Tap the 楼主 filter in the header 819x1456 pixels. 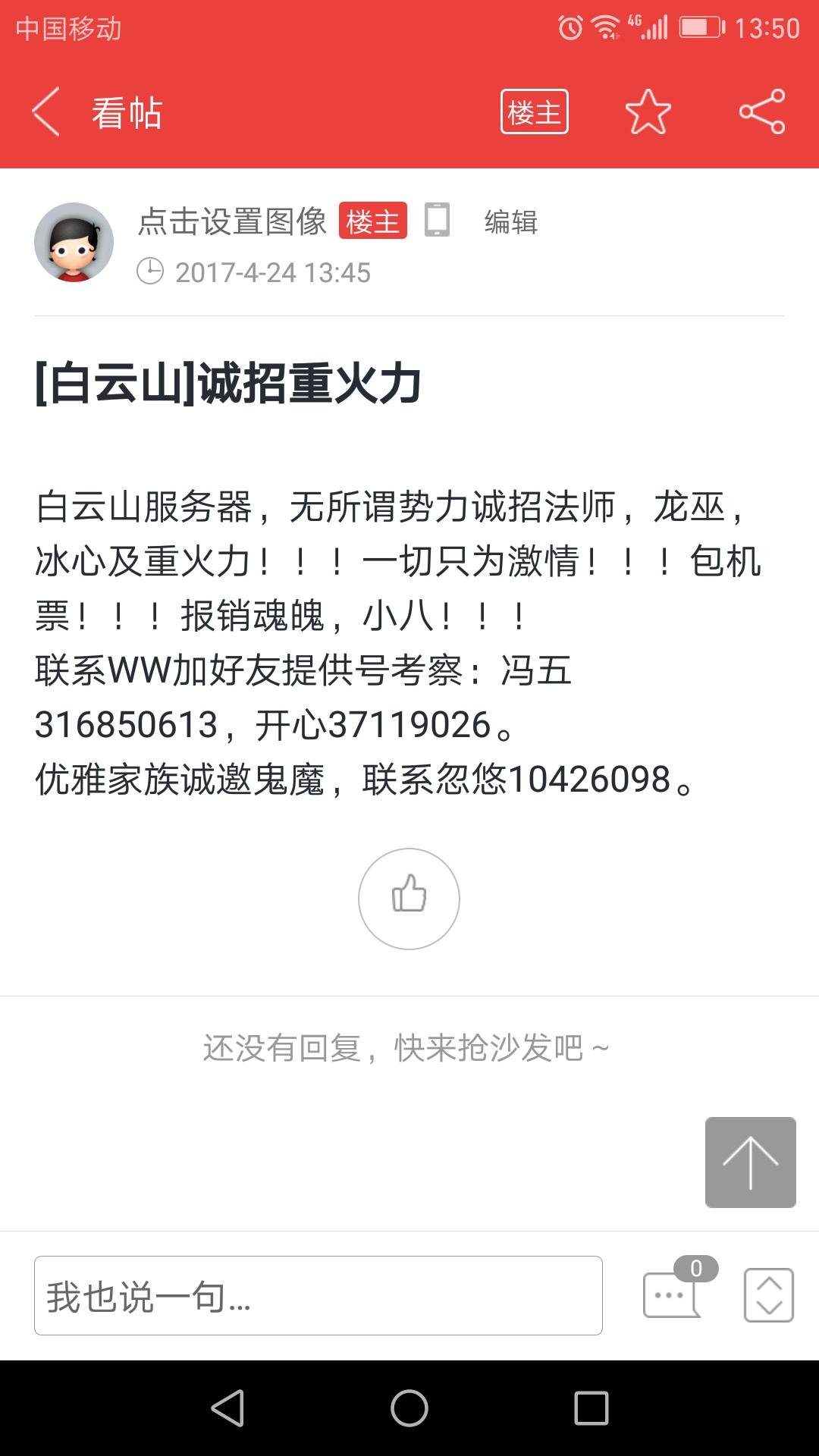click(x=535, y=112)
